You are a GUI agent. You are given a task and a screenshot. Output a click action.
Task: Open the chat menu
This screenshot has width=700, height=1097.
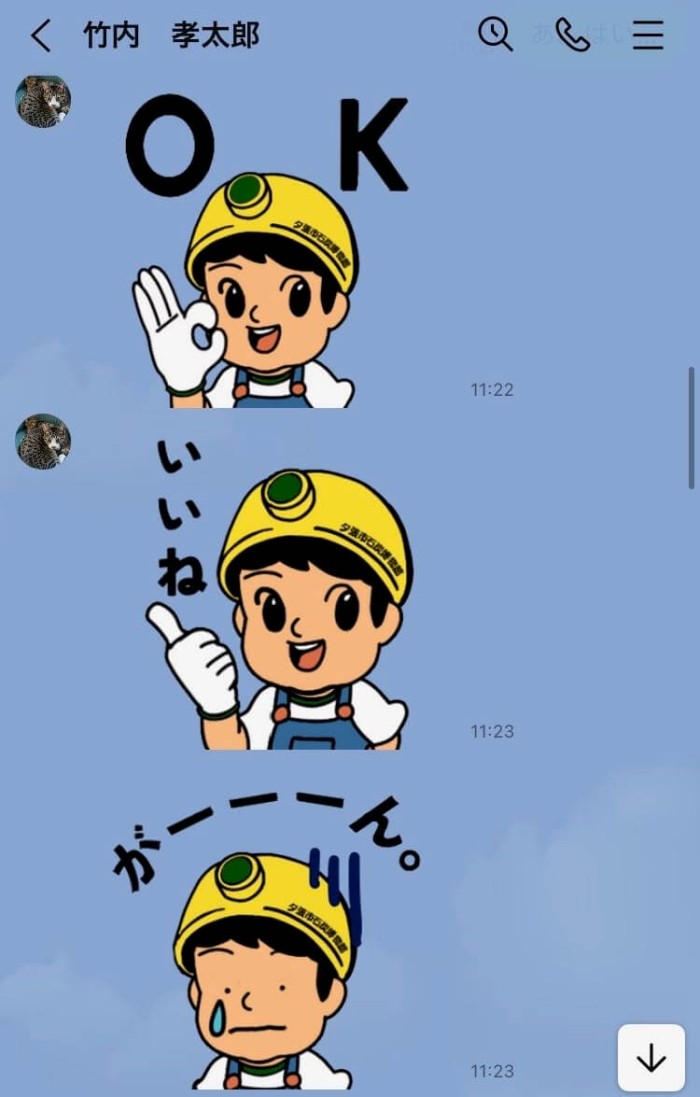(648, 35)
